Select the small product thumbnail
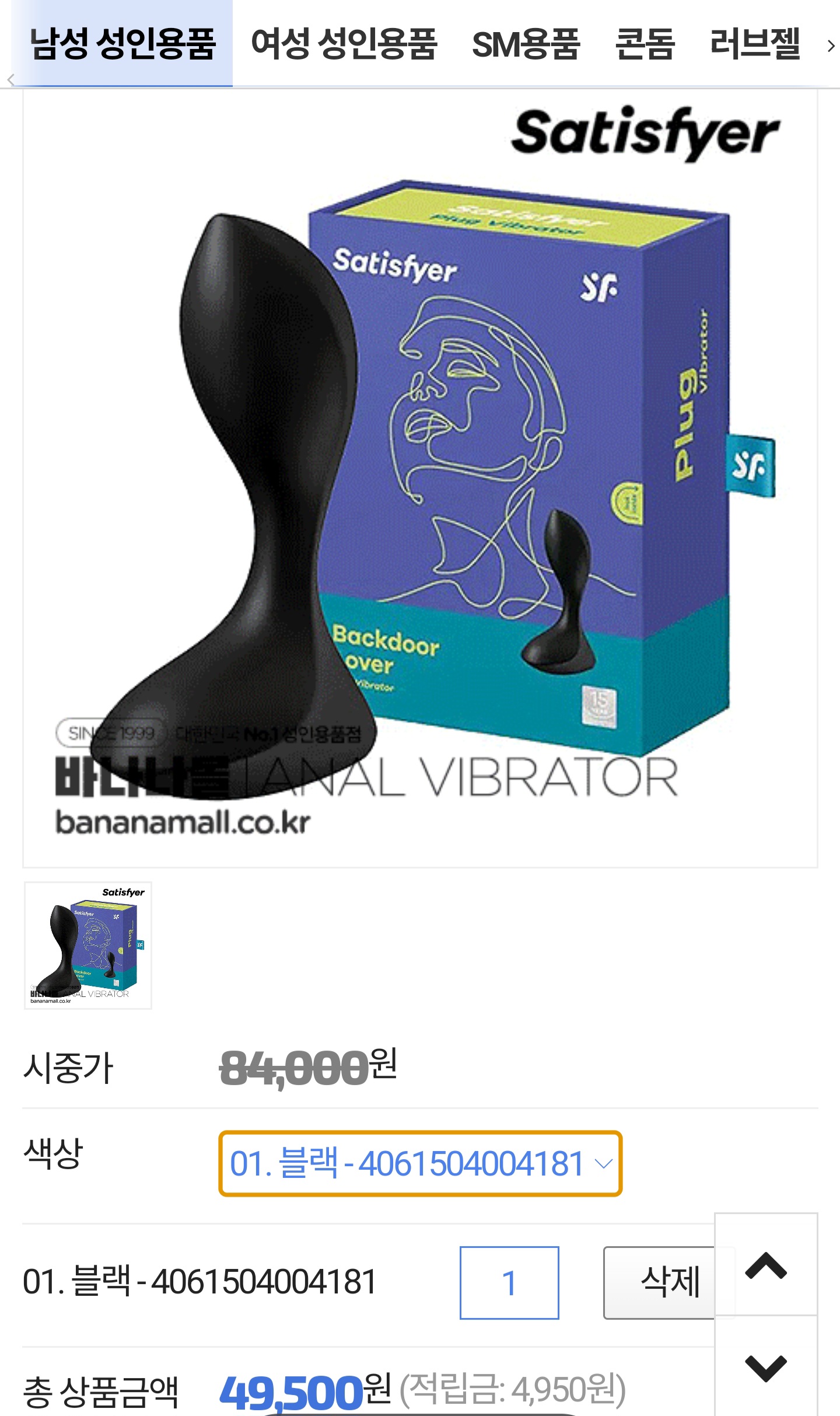The height and width of the screenshot is (1416, 840). 88,945
